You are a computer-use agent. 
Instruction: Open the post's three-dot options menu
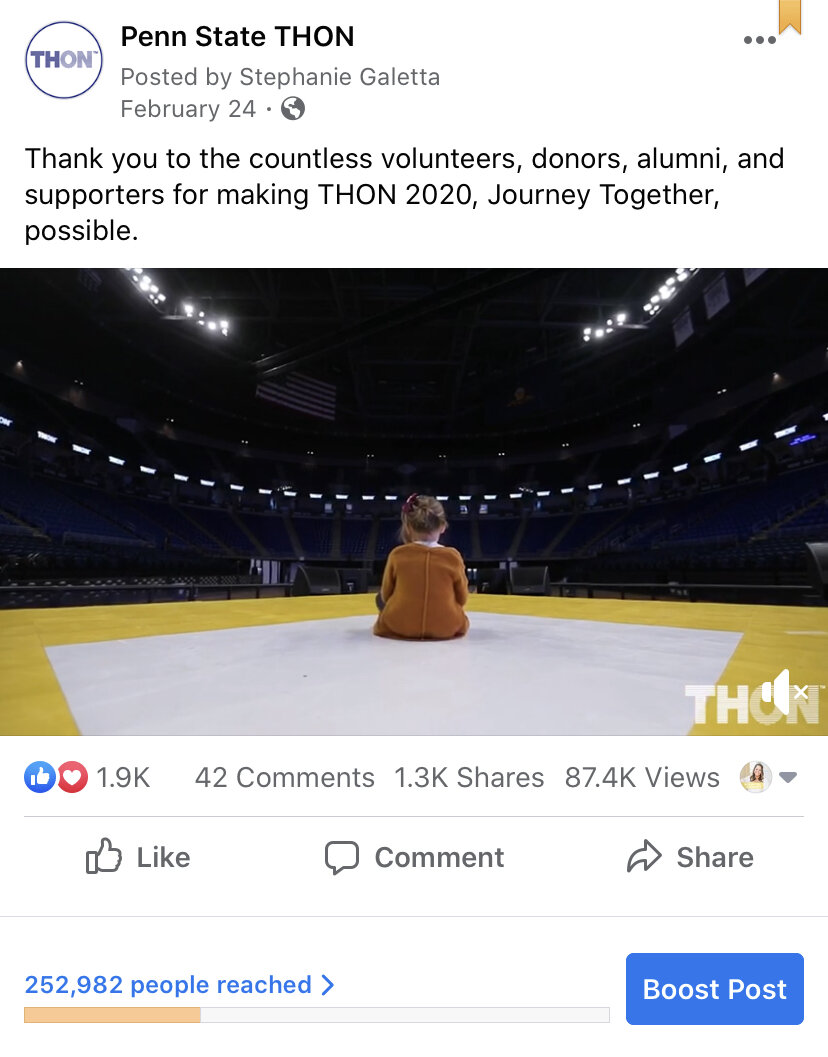759,41
